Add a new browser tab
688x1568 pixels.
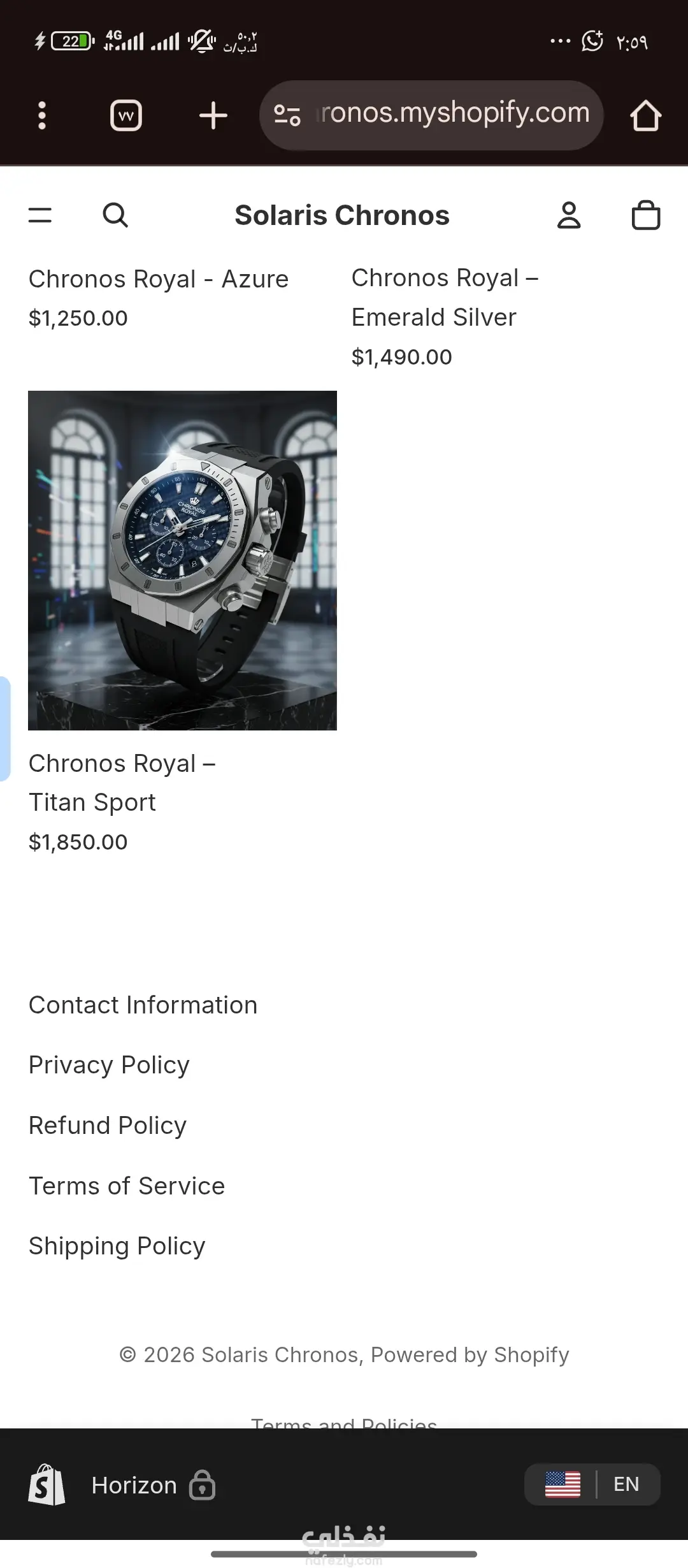tap(213, 116)
